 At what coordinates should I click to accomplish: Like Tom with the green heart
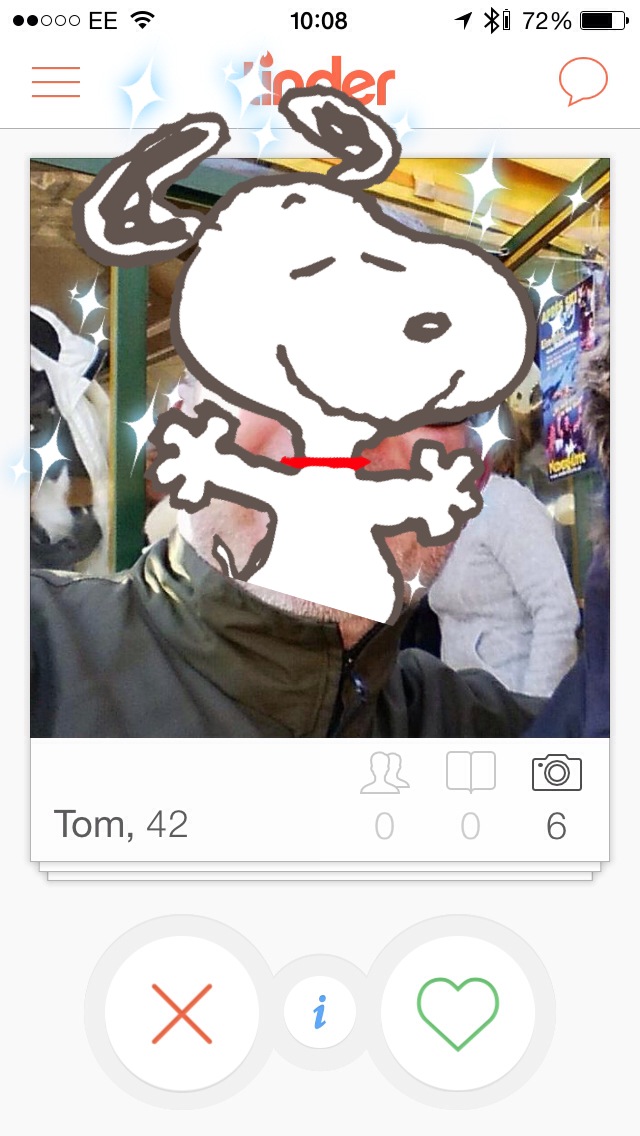pos(458,1013)
